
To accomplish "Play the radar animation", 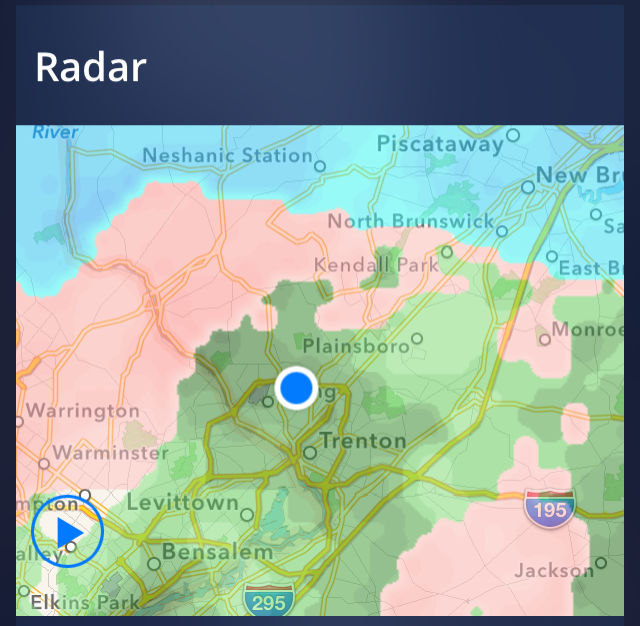I will [x=68, y=534].
